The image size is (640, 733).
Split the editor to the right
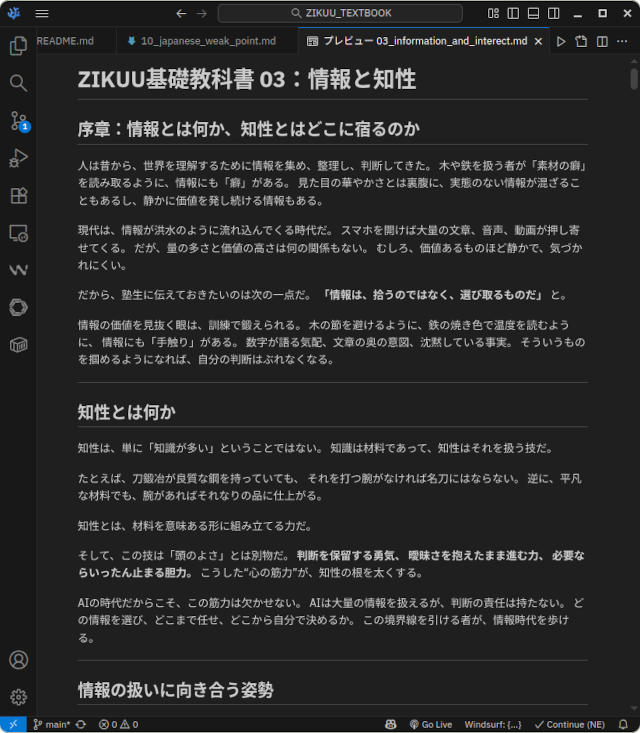[602, 41]
